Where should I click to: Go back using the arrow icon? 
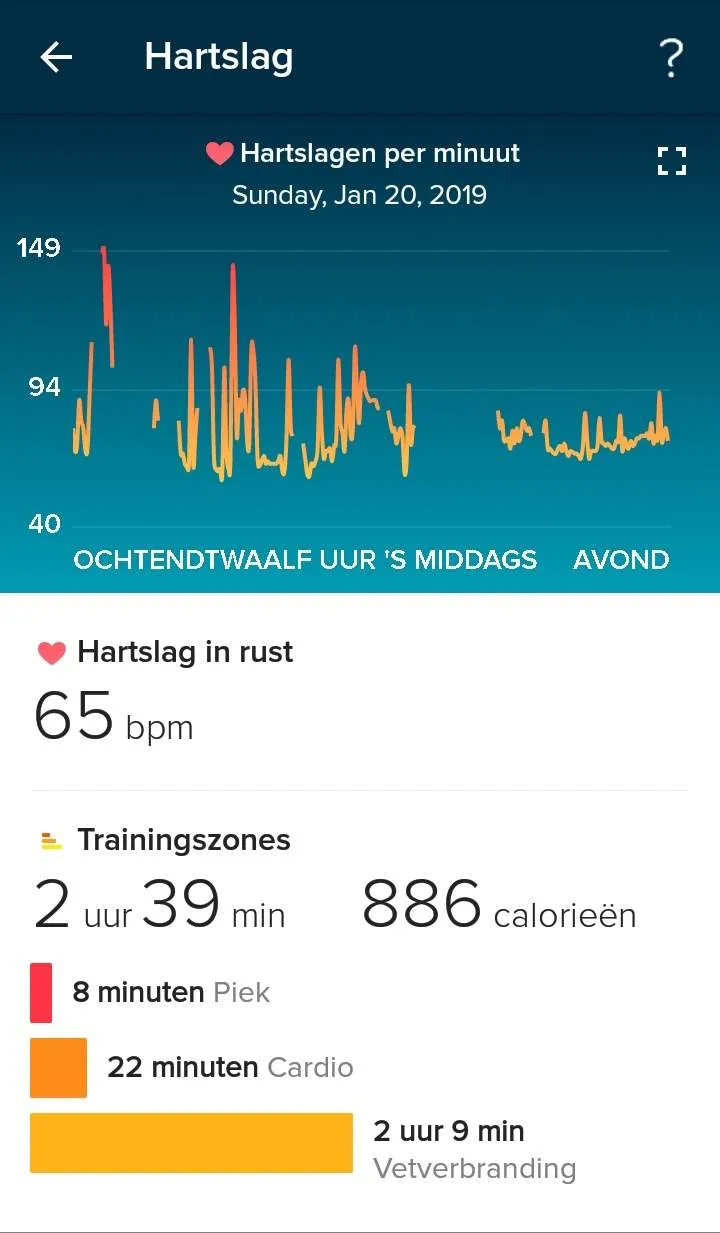point(56,57)
